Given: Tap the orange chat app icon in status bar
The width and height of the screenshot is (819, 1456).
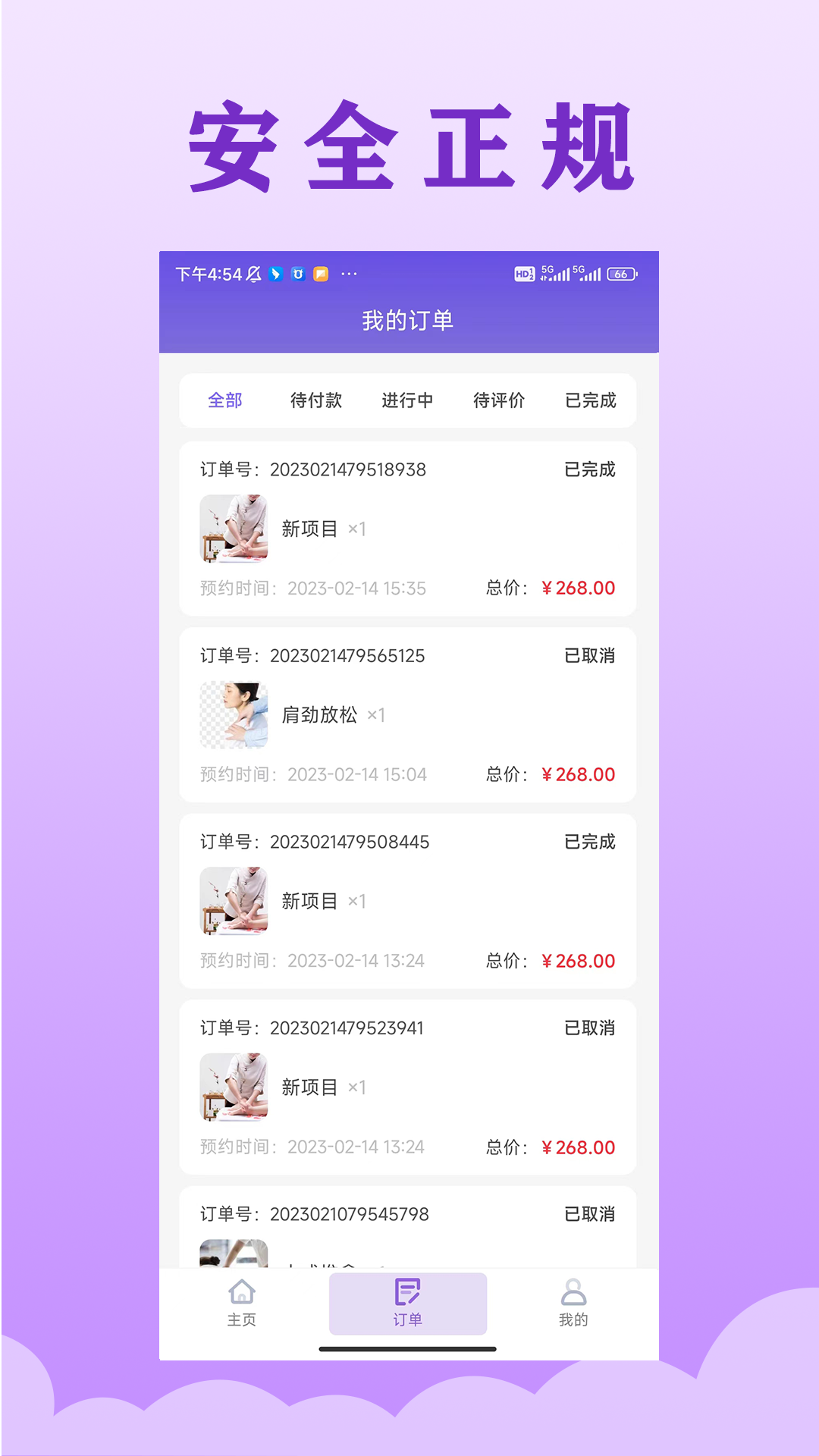Looking at the screenshot, I should pyautogui.click(x=321, y=273).
